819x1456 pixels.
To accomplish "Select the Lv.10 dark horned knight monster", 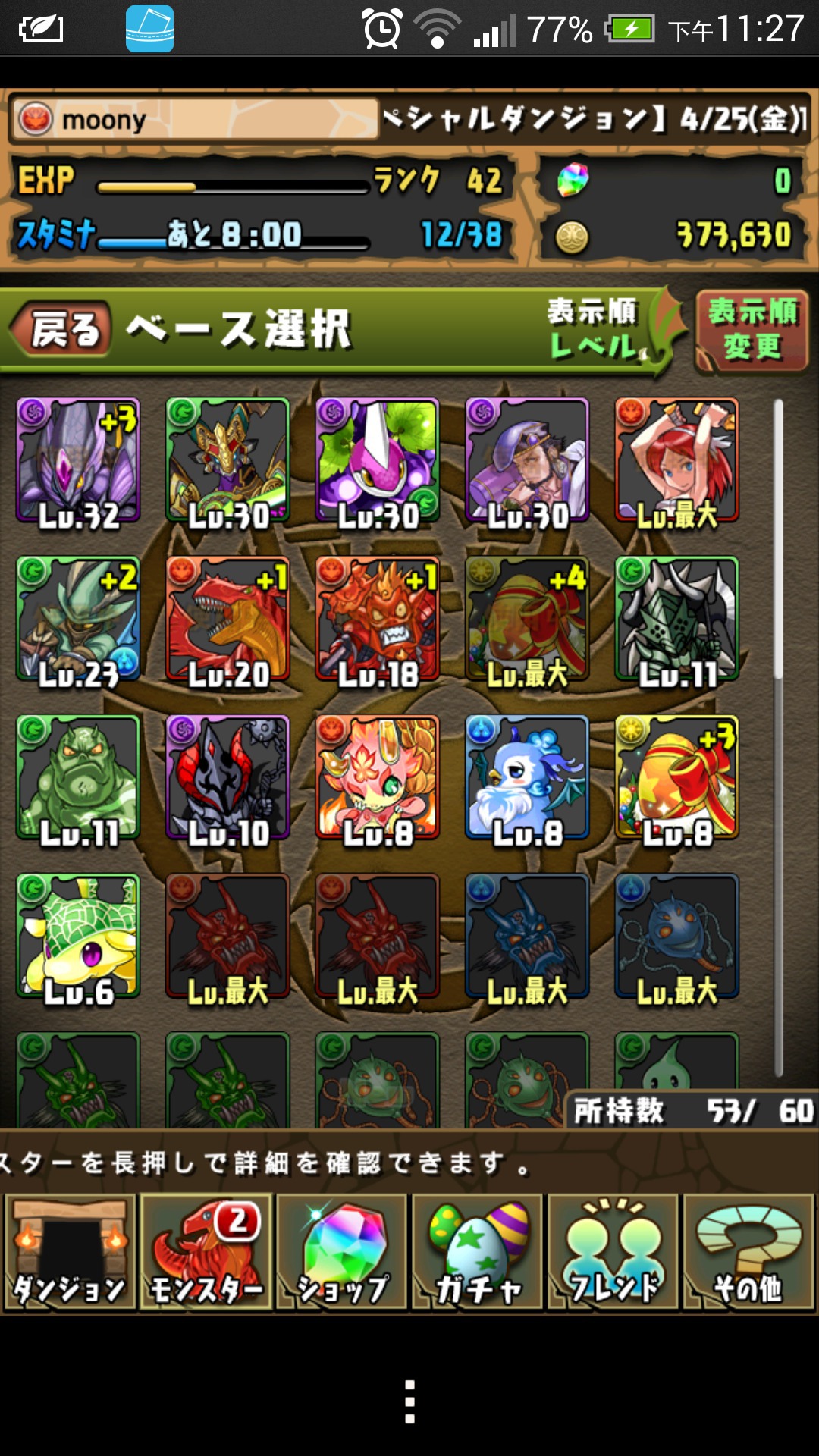I will coord(227,777).
